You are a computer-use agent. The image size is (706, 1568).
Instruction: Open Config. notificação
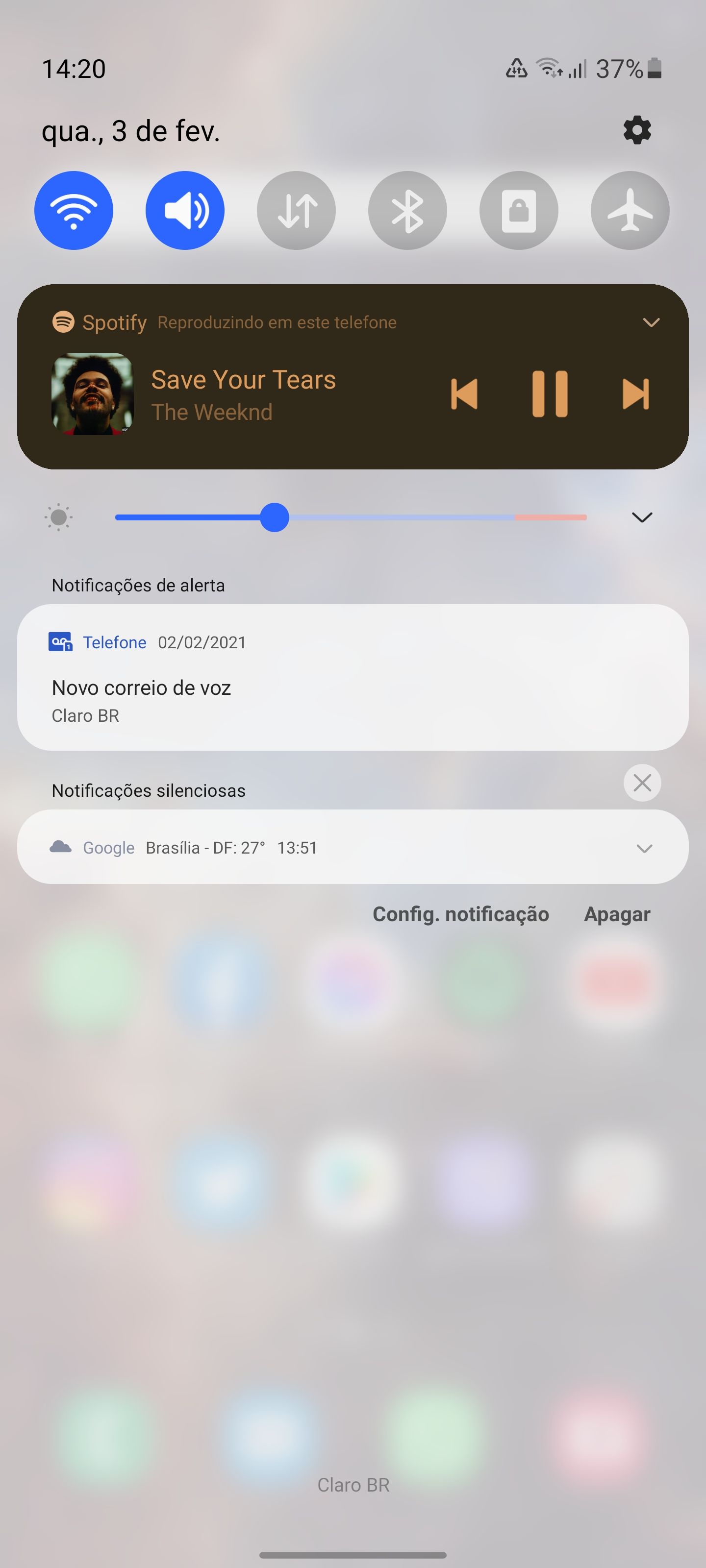(x=460, y=914)
